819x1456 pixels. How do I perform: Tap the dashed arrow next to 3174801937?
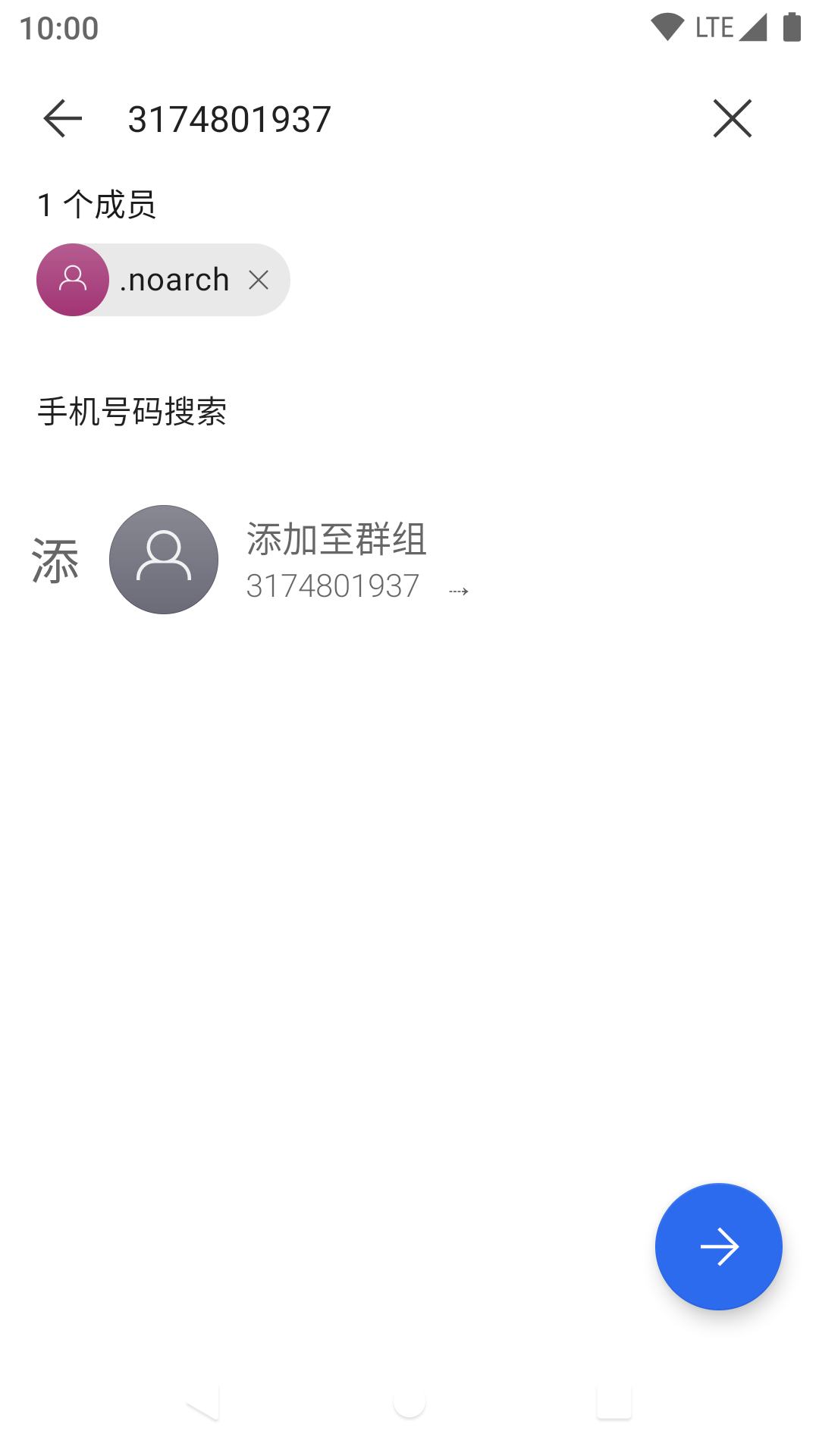[458, 590]
